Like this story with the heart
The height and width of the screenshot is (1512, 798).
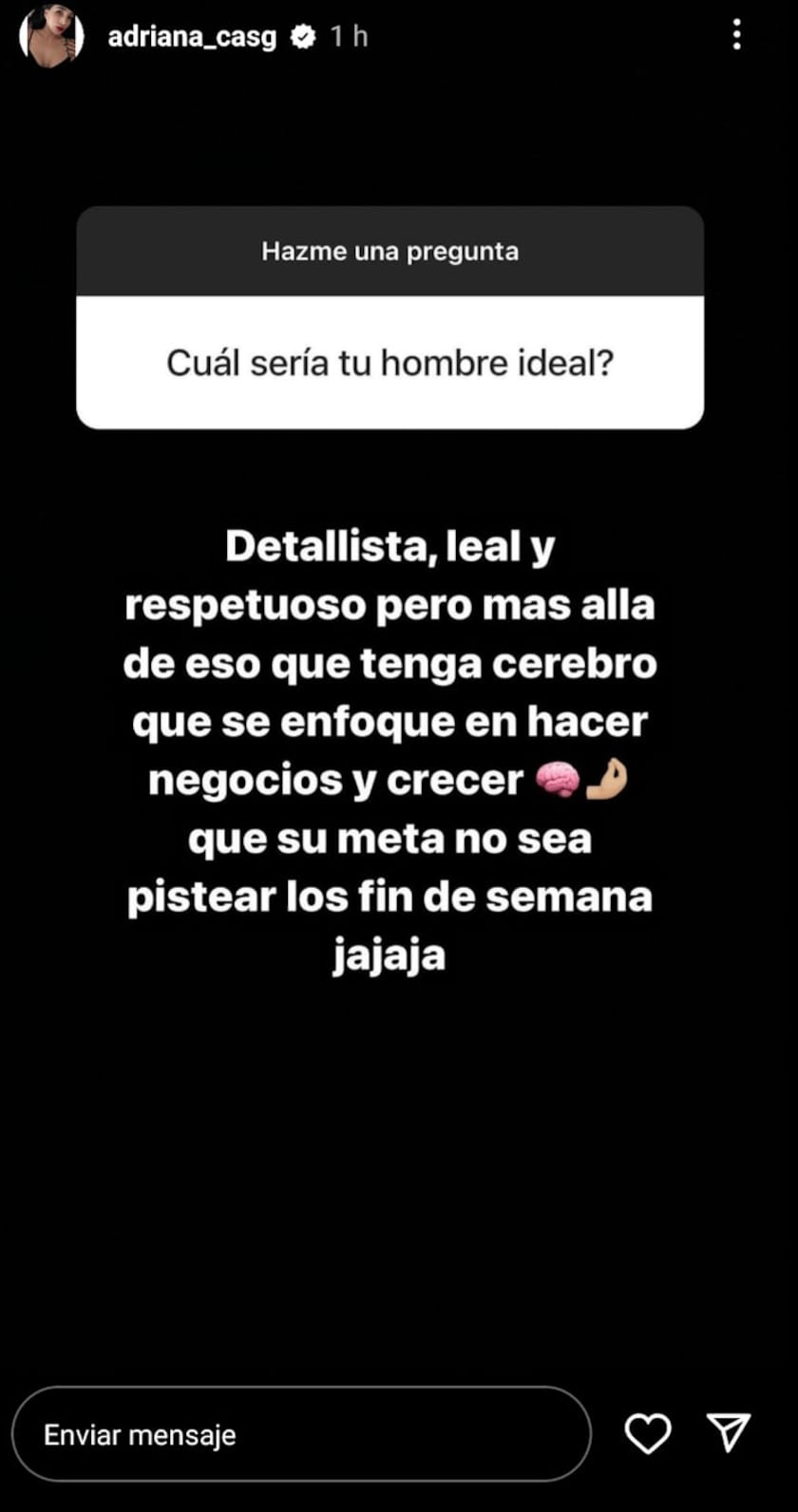click(x=648, y=1433)
